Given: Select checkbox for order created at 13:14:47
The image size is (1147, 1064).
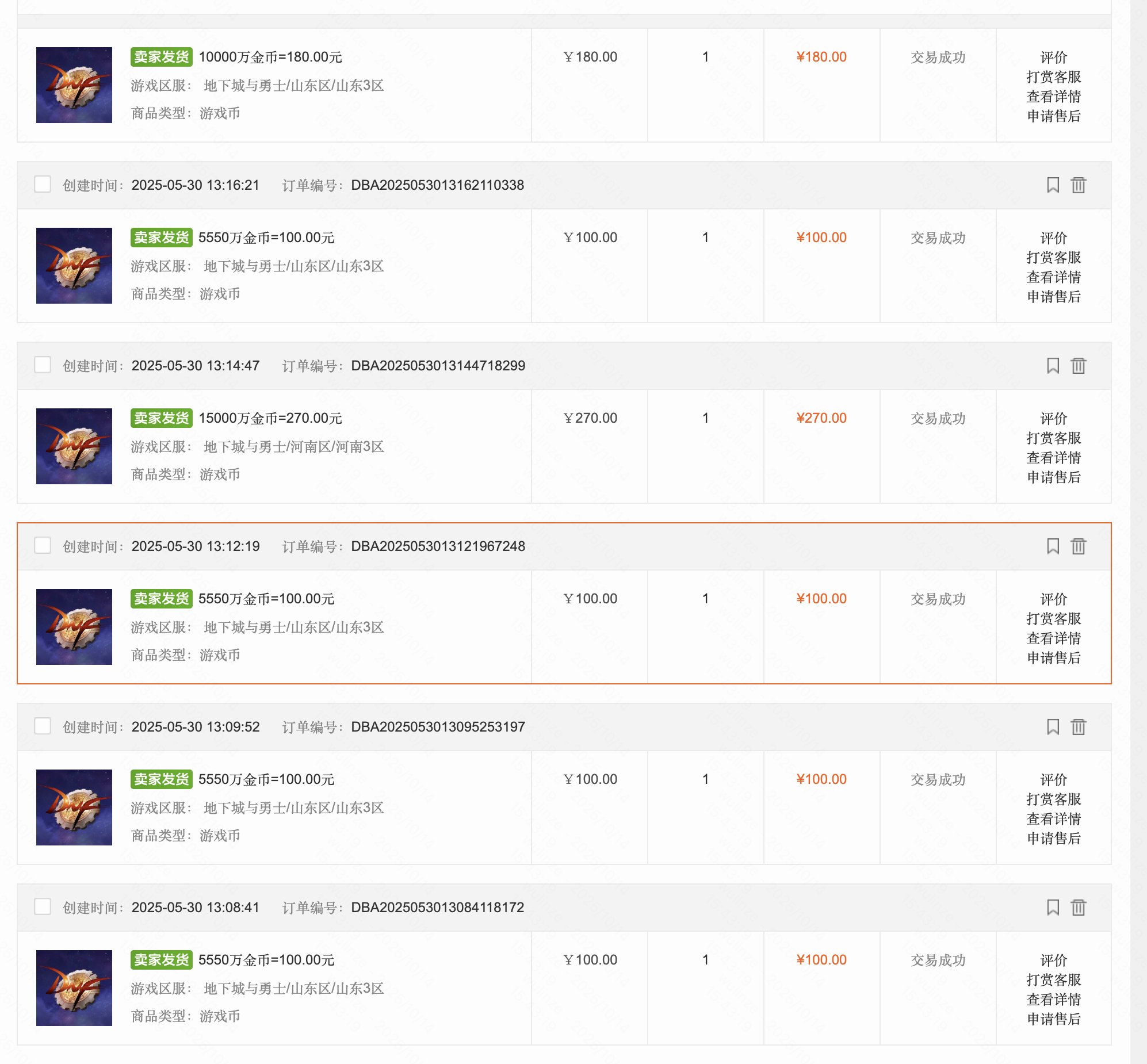Looking at the screenshot, I should [43, 365].
